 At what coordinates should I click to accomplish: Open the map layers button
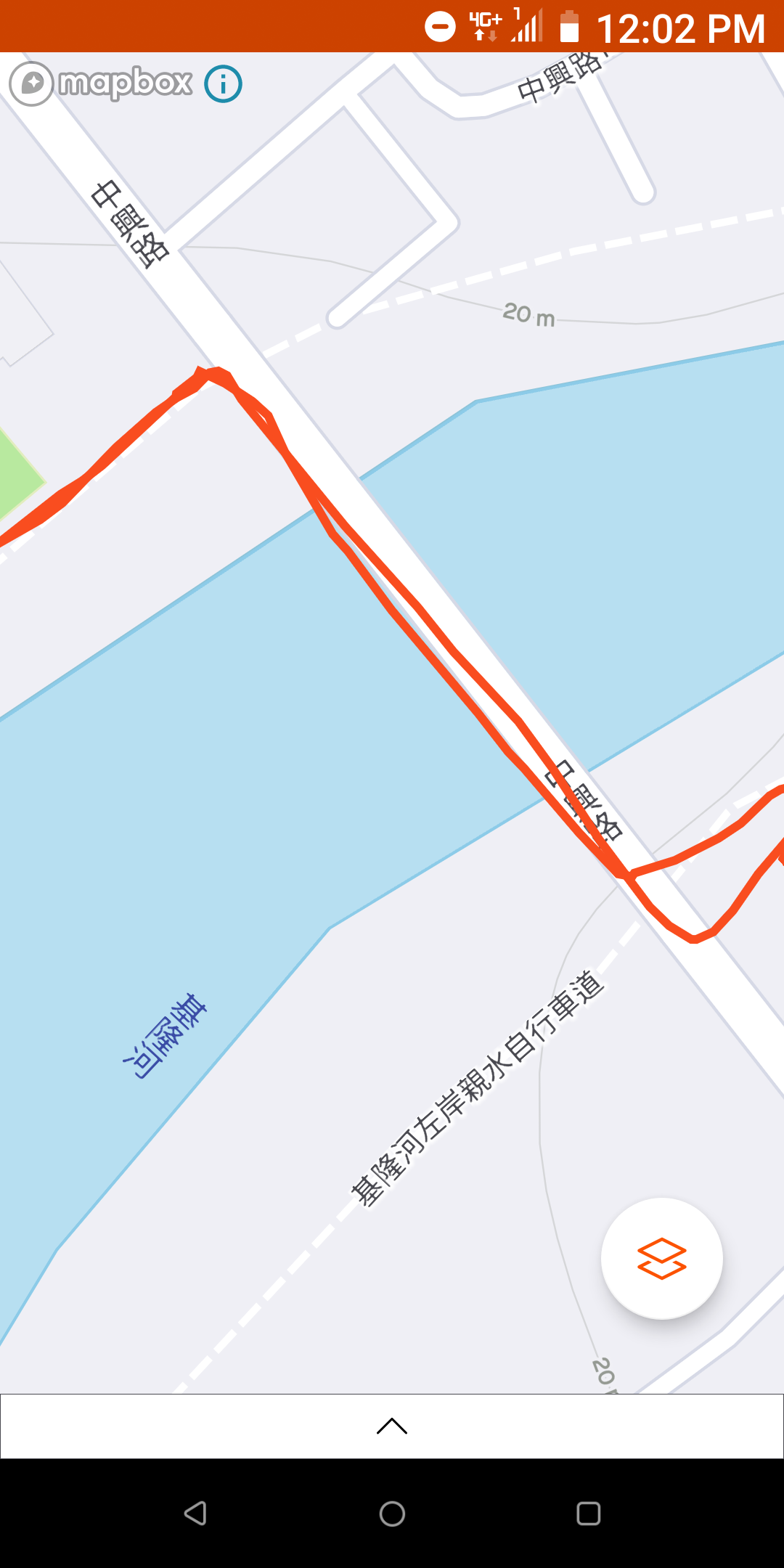[661, 1258]
